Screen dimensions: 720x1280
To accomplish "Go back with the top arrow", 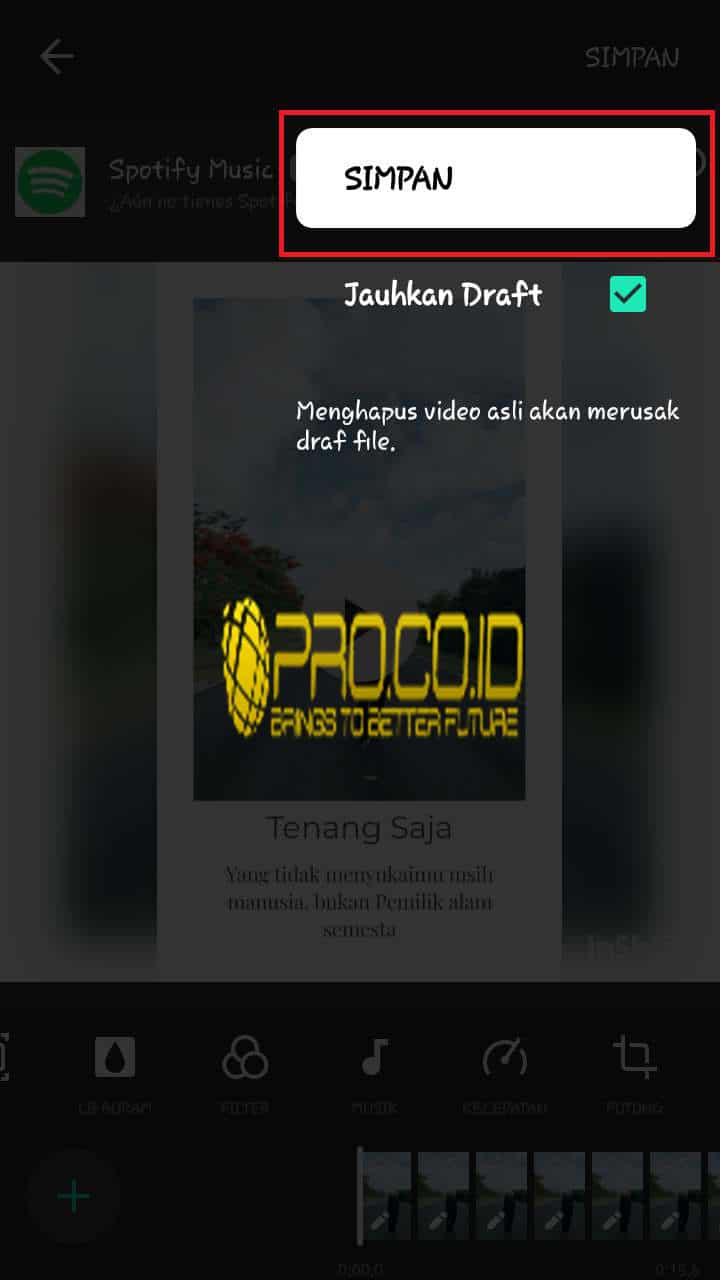I will [x=56, y=57].
